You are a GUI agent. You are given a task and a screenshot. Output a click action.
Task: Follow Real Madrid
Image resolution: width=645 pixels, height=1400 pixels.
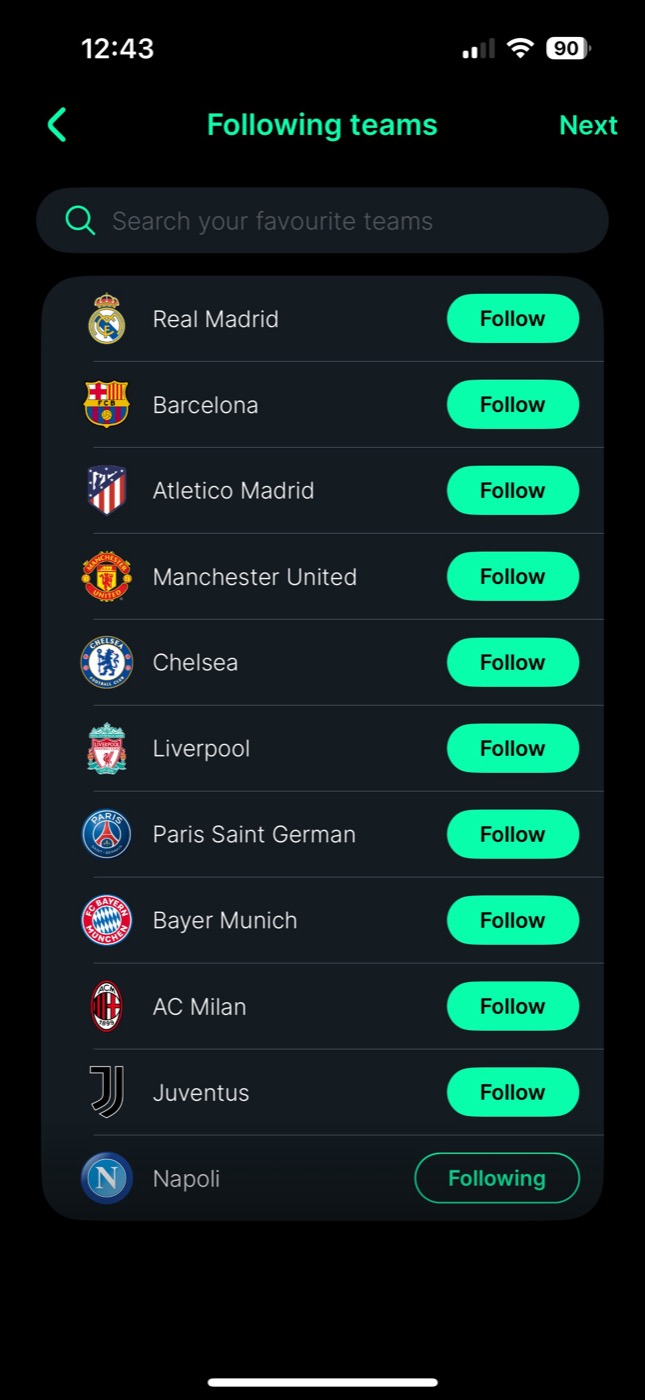coord(513,319)
